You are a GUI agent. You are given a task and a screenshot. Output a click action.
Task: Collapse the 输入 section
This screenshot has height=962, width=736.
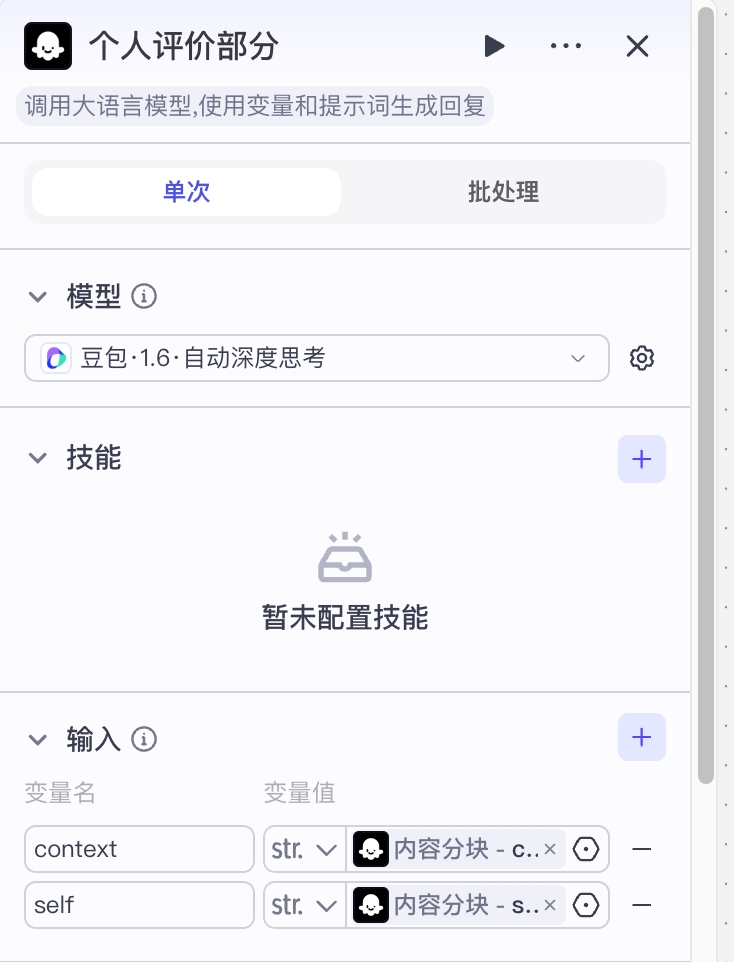click(x=38, y=740)
